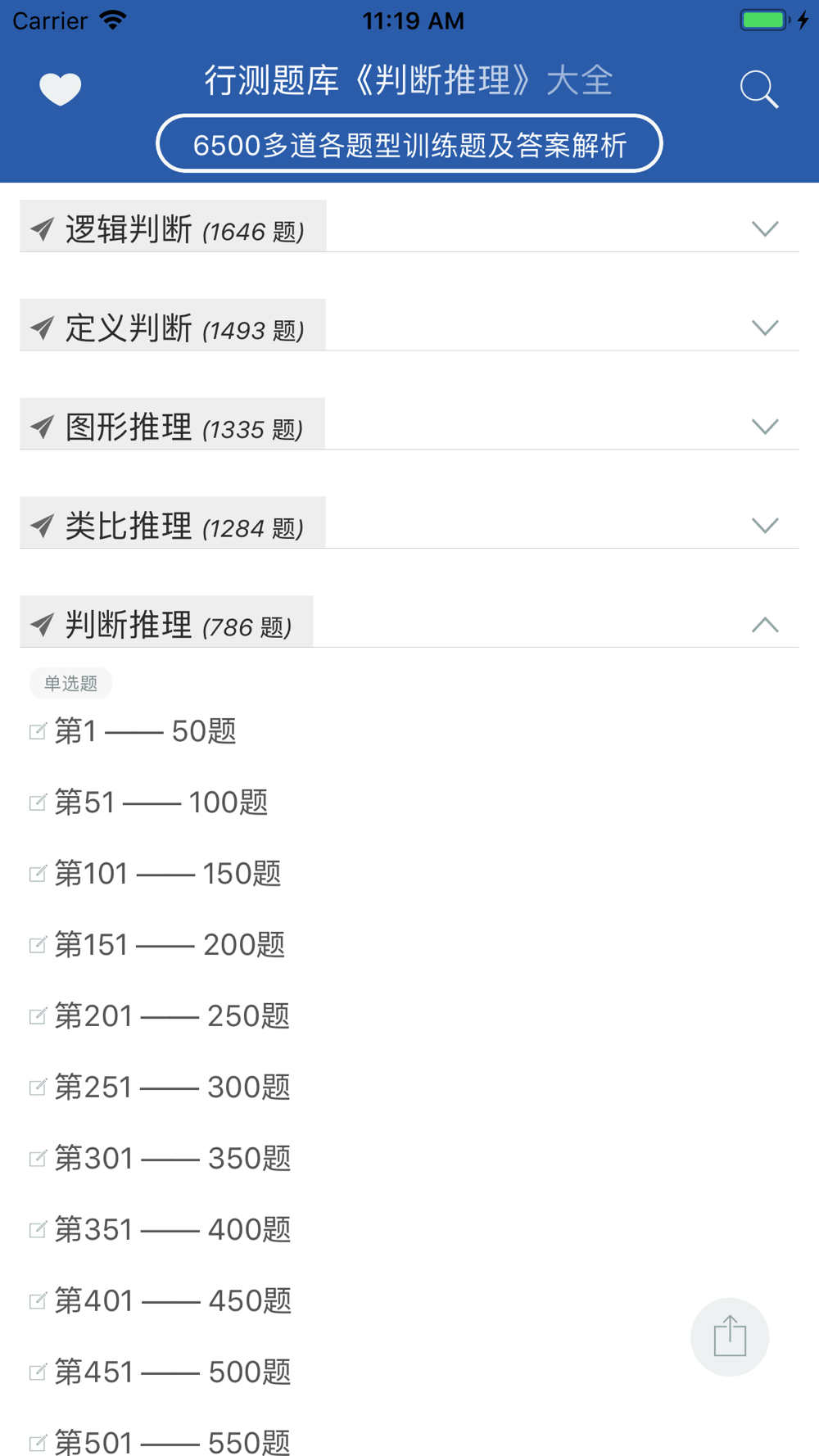Tap the 6500多道各题型训练题 banner button
Screen dimensions: 819x1456
pyautogui.click(x=409, y=143)
